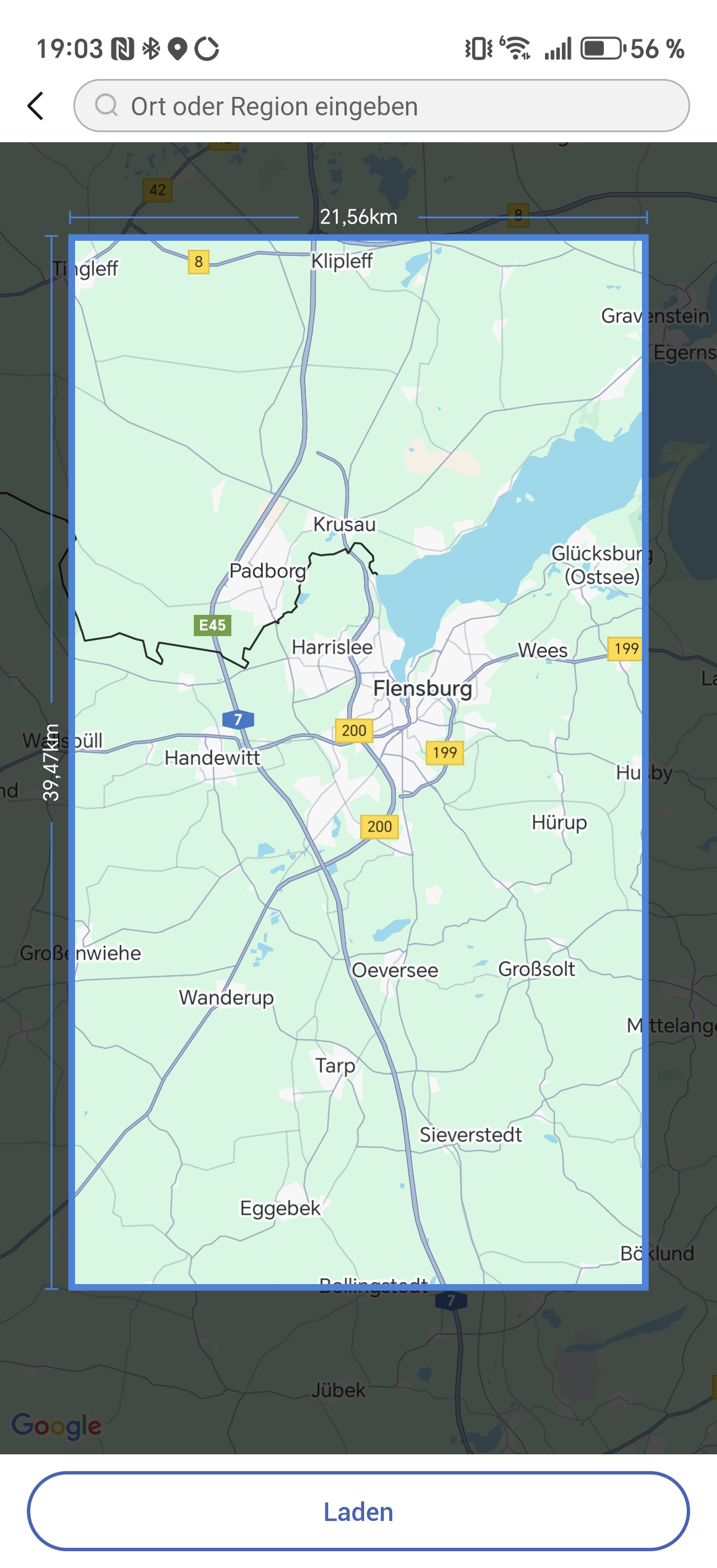Viewport: 717px width, 1568px height.
Task: Tap the Laden button
Action: 358,1511
